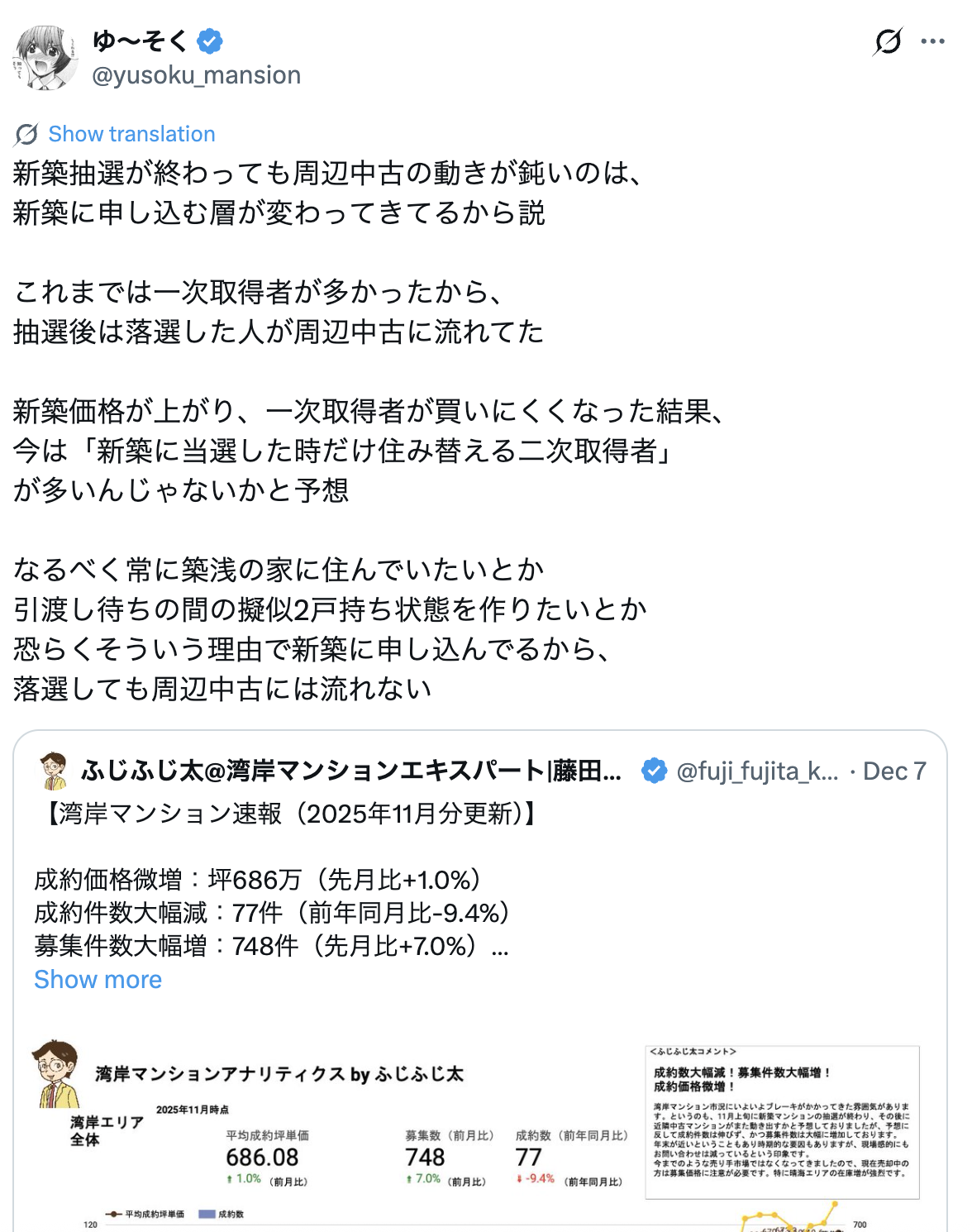This screenshot has height=1232, width=972.
Task: Open the three-dot overflow menu
Action: (x=932, y=41)
